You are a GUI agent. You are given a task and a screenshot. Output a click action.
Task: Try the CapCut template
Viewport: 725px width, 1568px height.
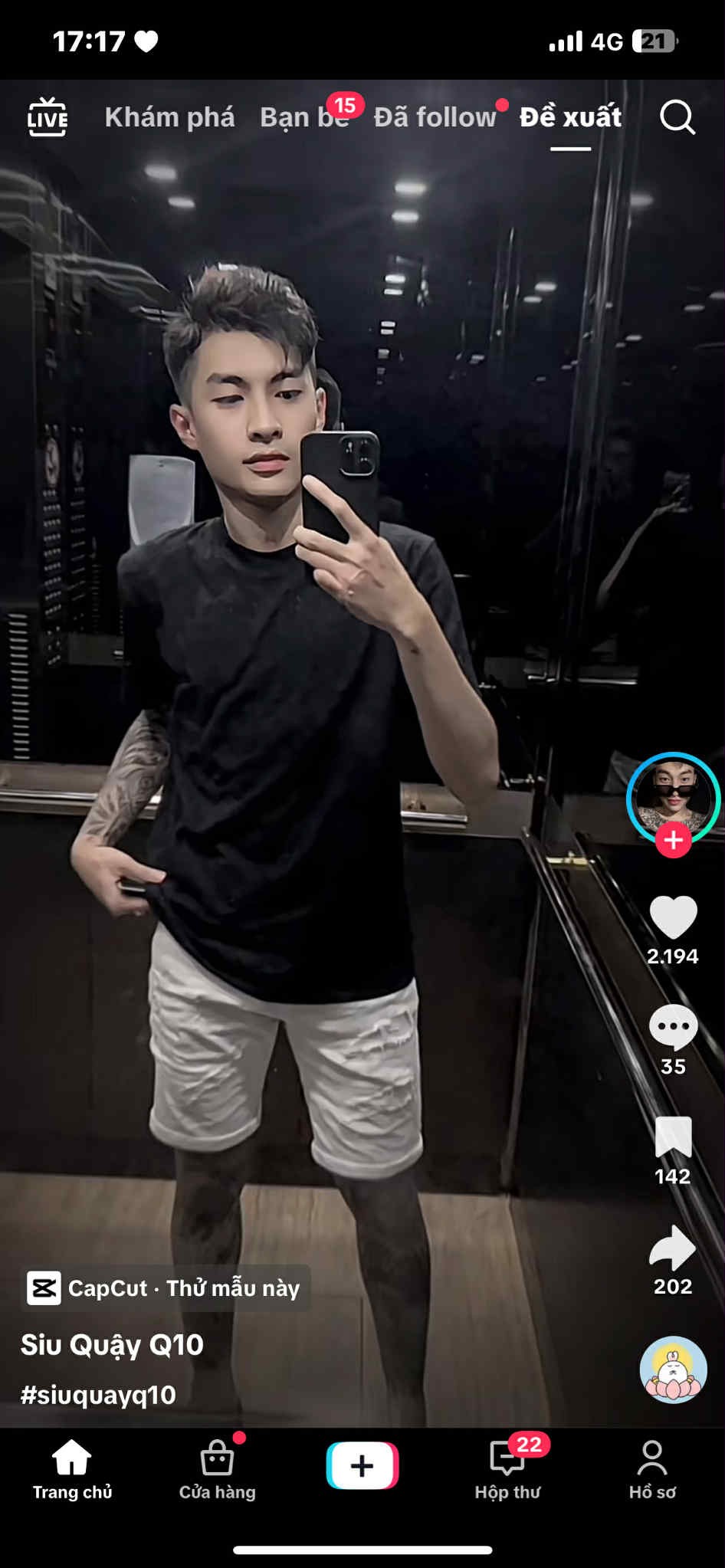(x=164, y=1288)
